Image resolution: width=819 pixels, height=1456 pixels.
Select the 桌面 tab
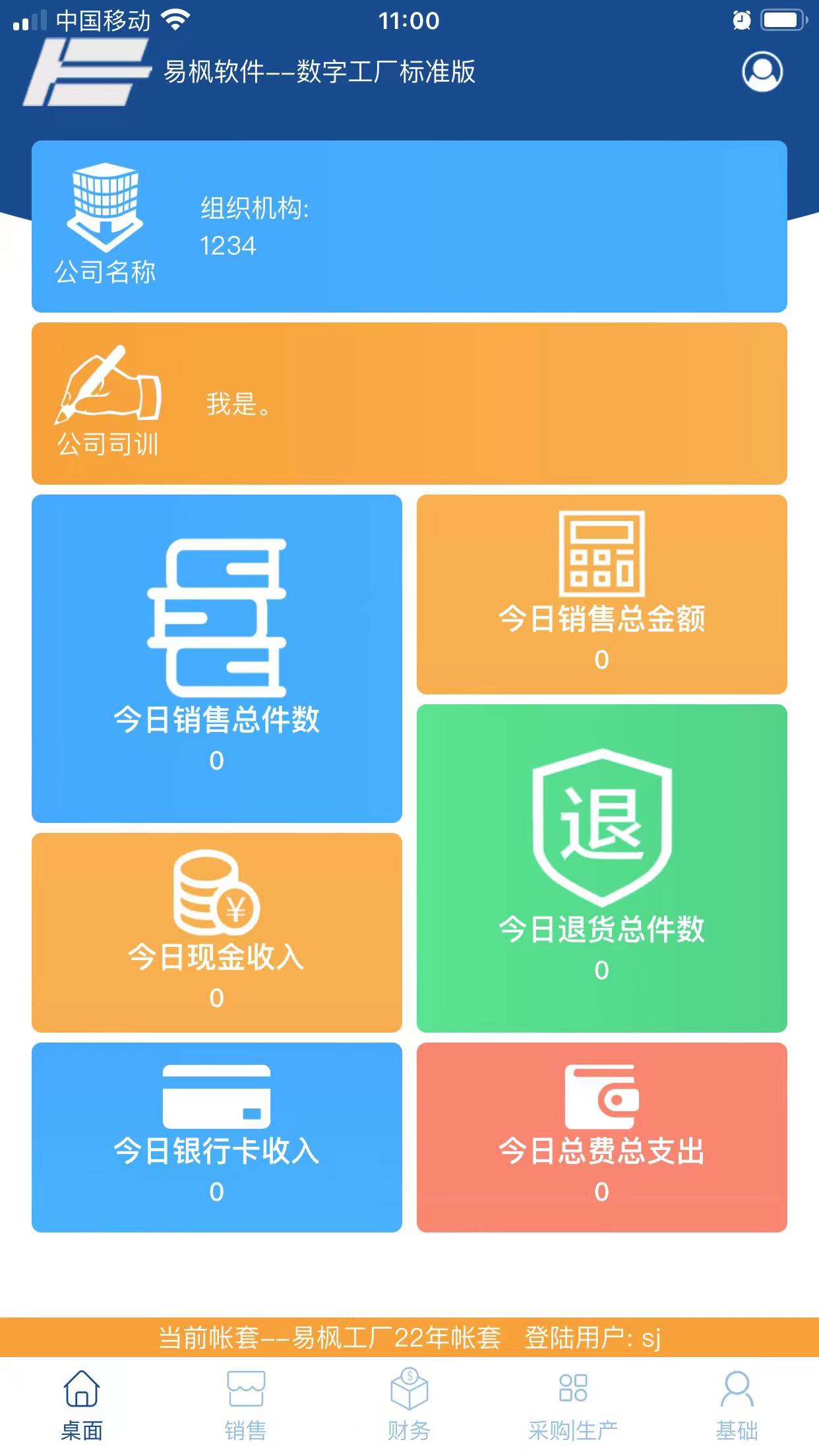pyautogui.click(x=82, y=1405)
